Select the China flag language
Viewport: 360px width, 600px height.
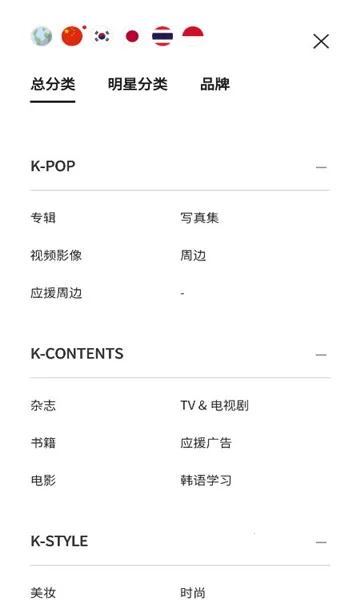coord(72,36)
